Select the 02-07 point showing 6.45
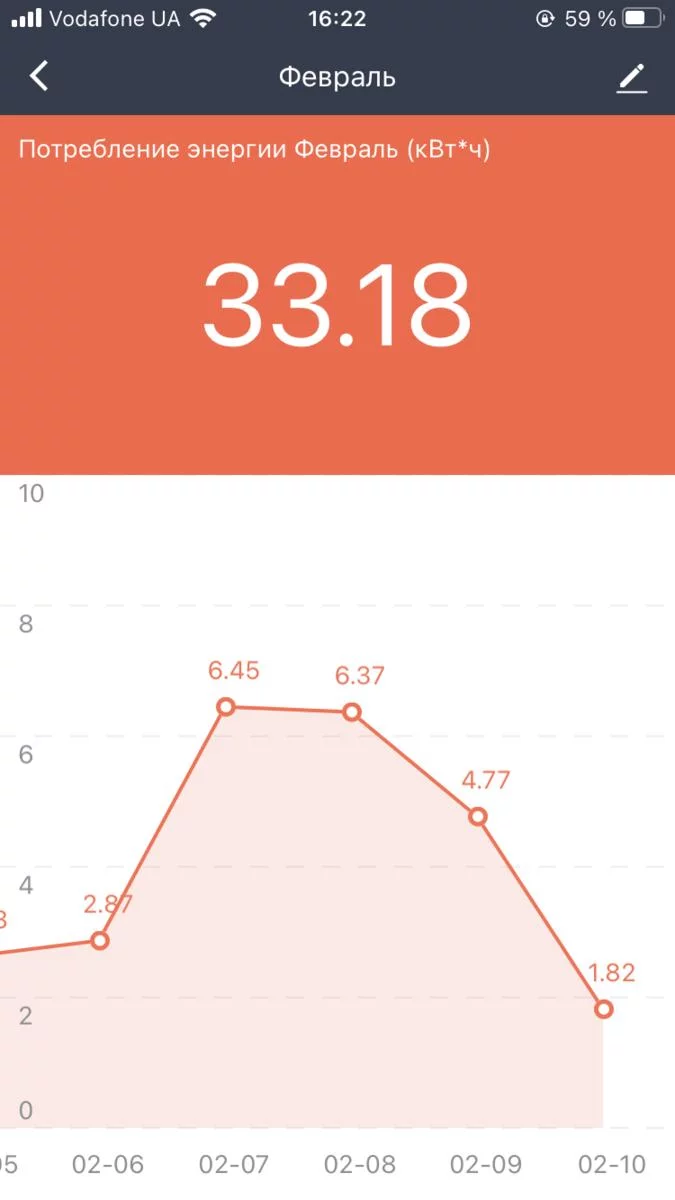Image resolution: width=675 pixels, height=1200 pixels. [x=226, y=707]
